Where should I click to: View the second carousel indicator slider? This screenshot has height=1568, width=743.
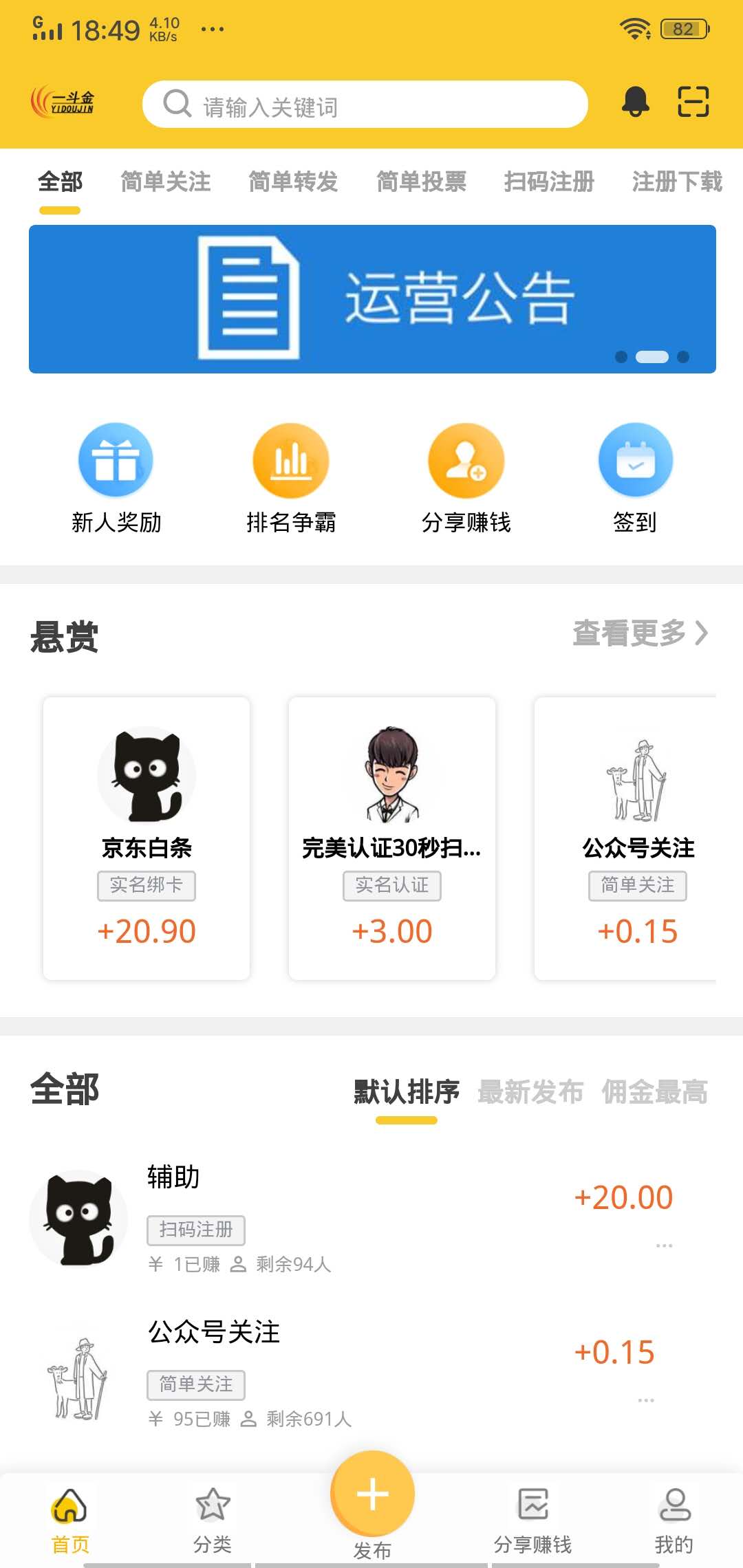[652, 357]
